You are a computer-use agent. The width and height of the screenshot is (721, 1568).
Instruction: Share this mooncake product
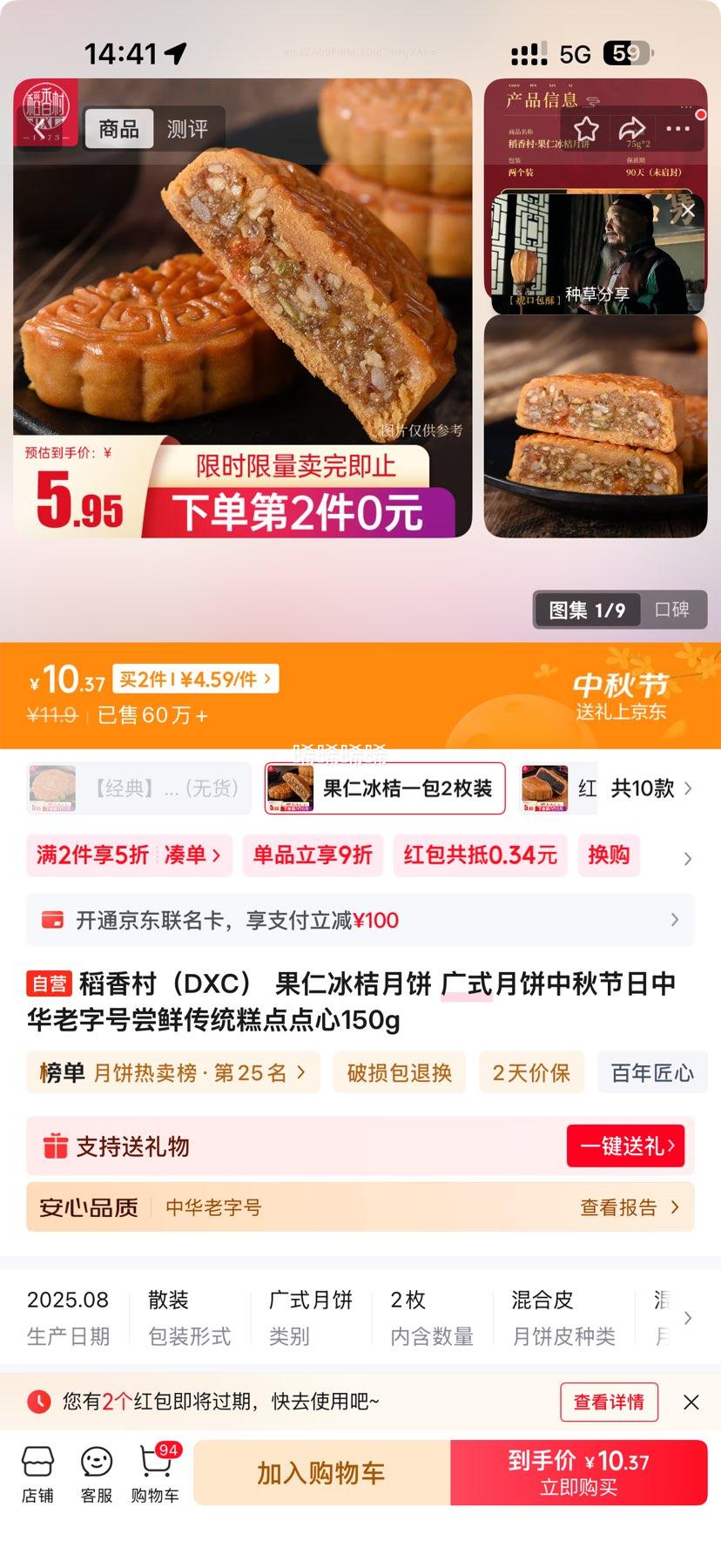(631, 129)
